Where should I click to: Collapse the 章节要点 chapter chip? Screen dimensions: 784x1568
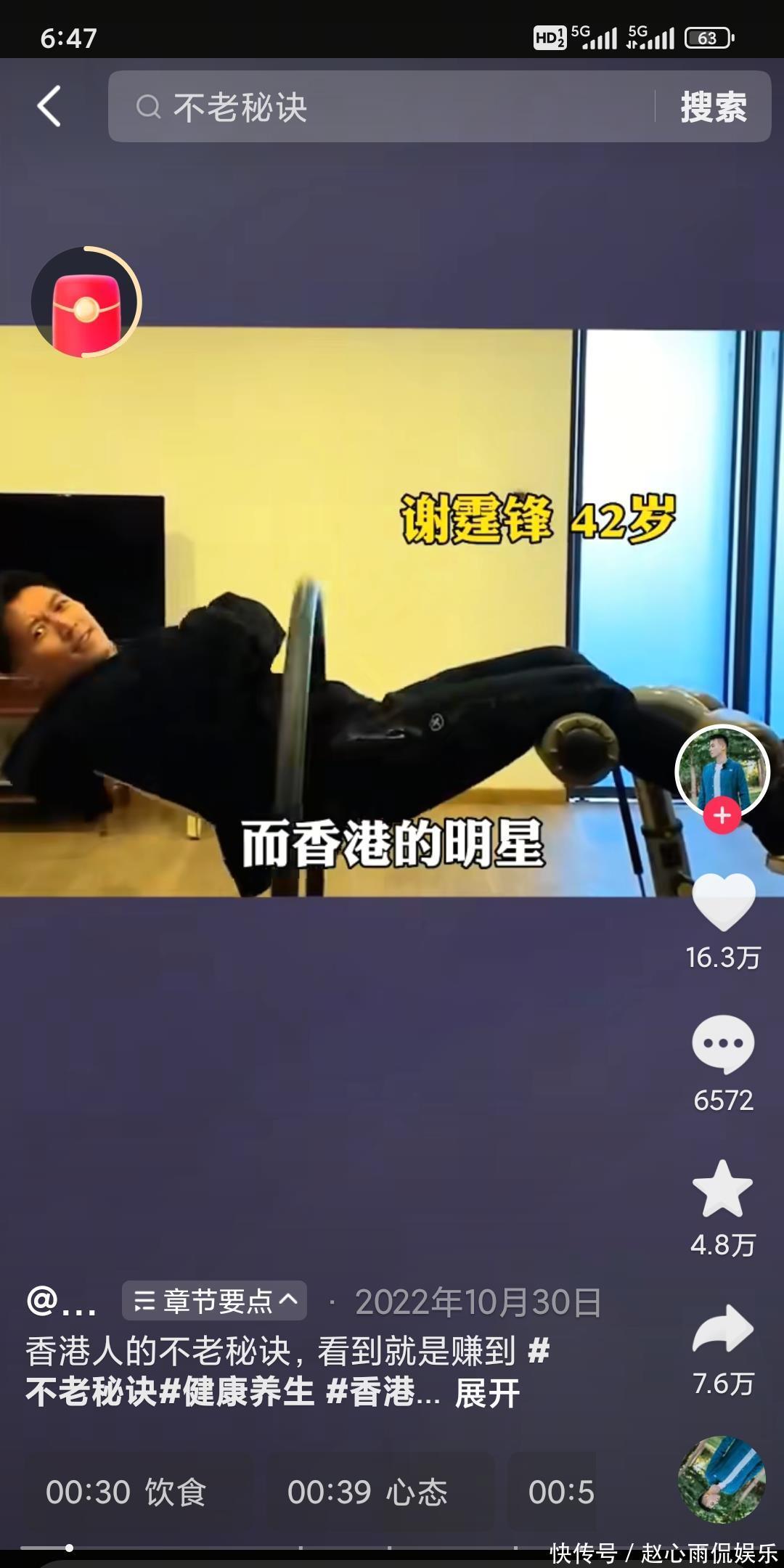[215, 1301]
